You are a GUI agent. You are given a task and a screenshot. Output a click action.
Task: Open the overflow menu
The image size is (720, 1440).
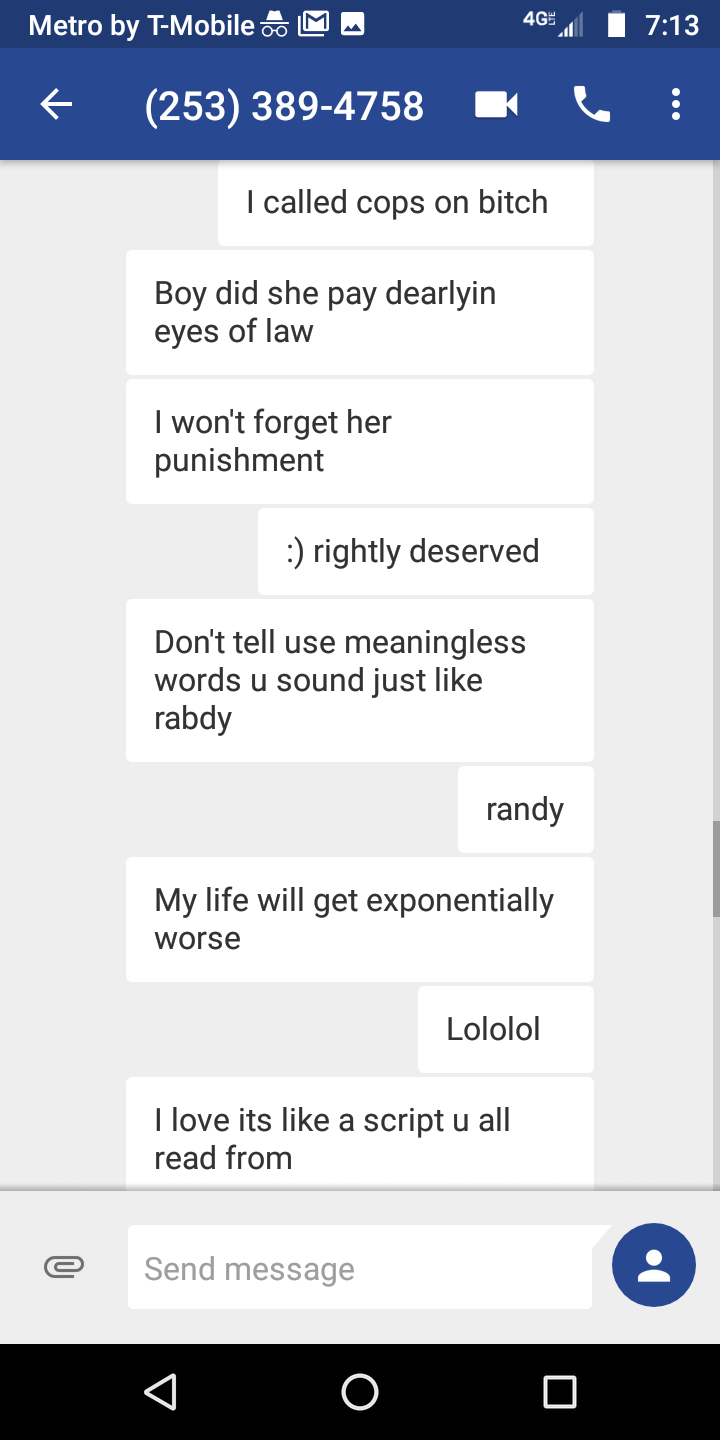pyautogui.click(x=676, y=104)
